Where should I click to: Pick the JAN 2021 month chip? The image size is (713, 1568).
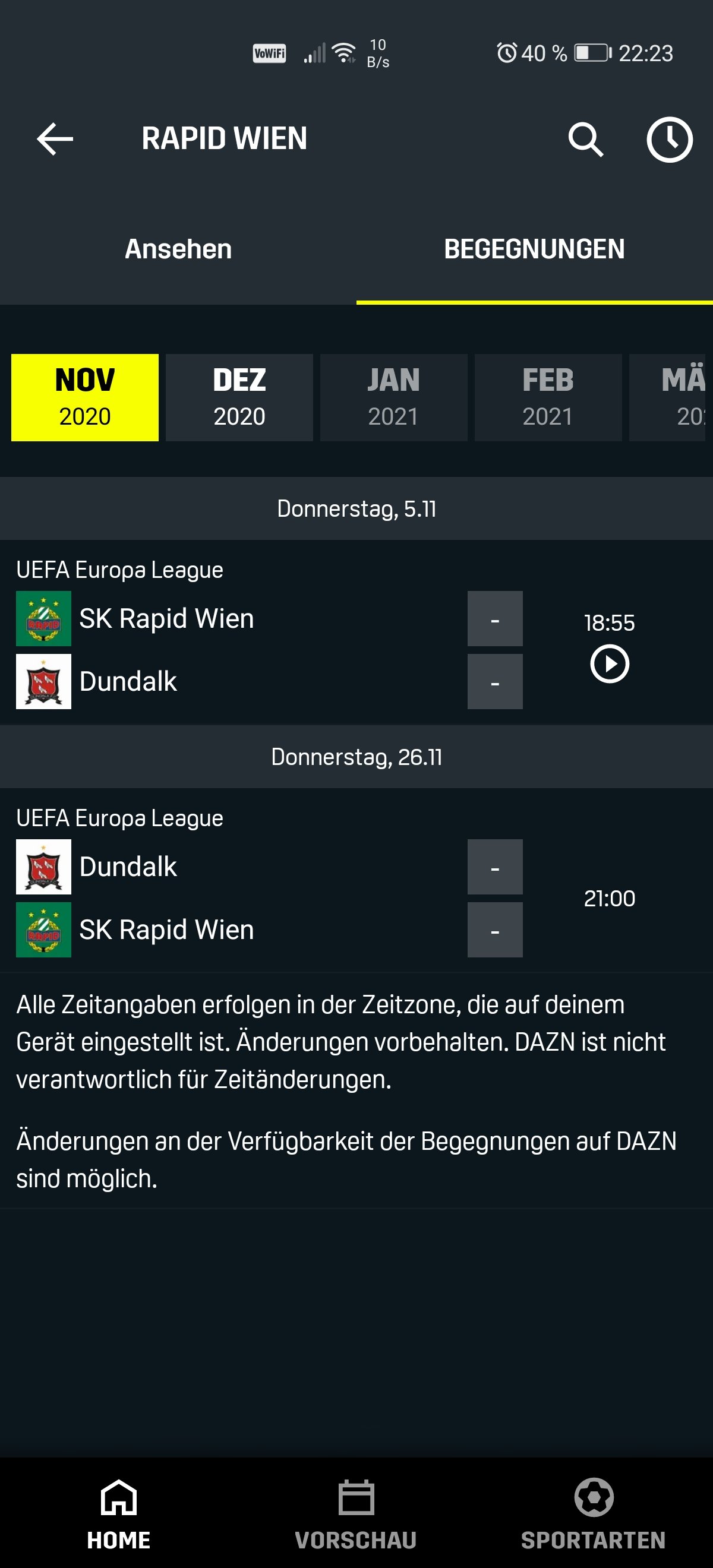[x=393, y=397]
